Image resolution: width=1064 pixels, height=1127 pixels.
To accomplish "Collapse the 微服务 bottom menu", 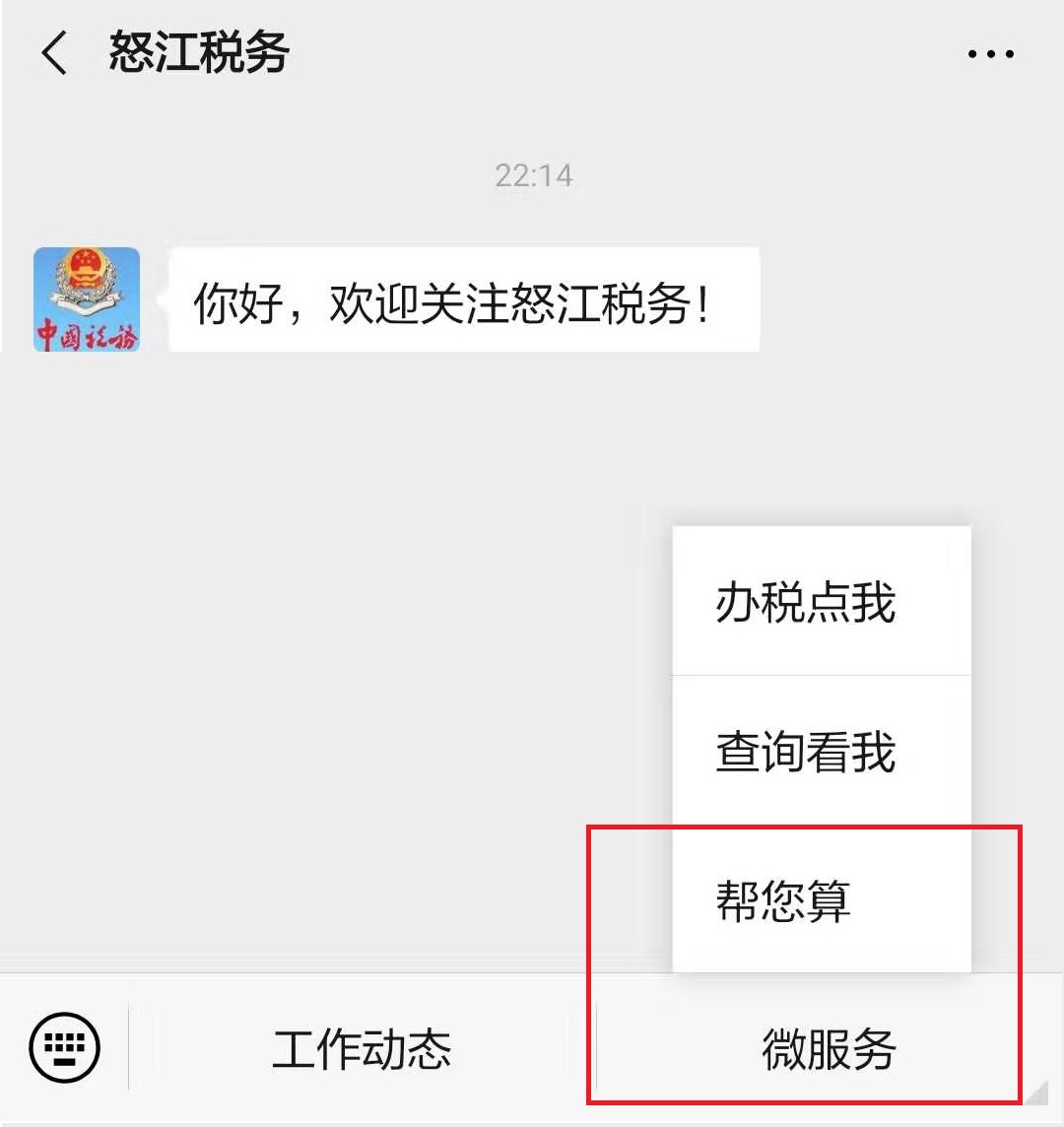I will [x=828, y=1049].
